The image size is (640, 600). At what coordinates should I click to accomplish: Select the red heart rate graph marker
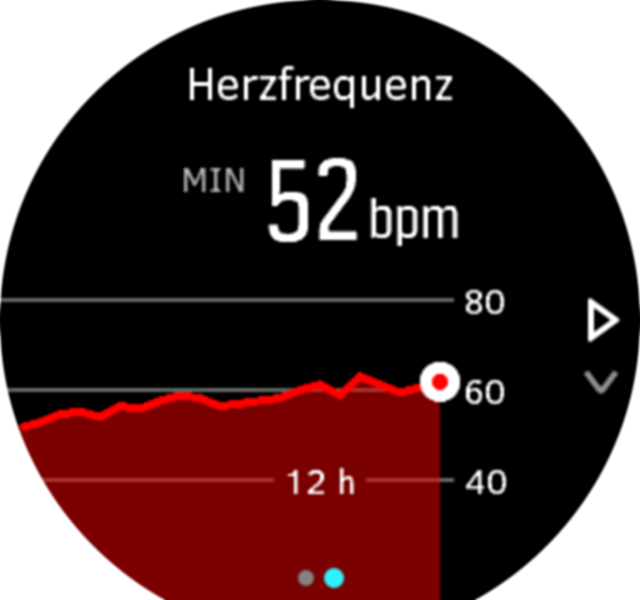pyautogui.click(x=438, y=383)
